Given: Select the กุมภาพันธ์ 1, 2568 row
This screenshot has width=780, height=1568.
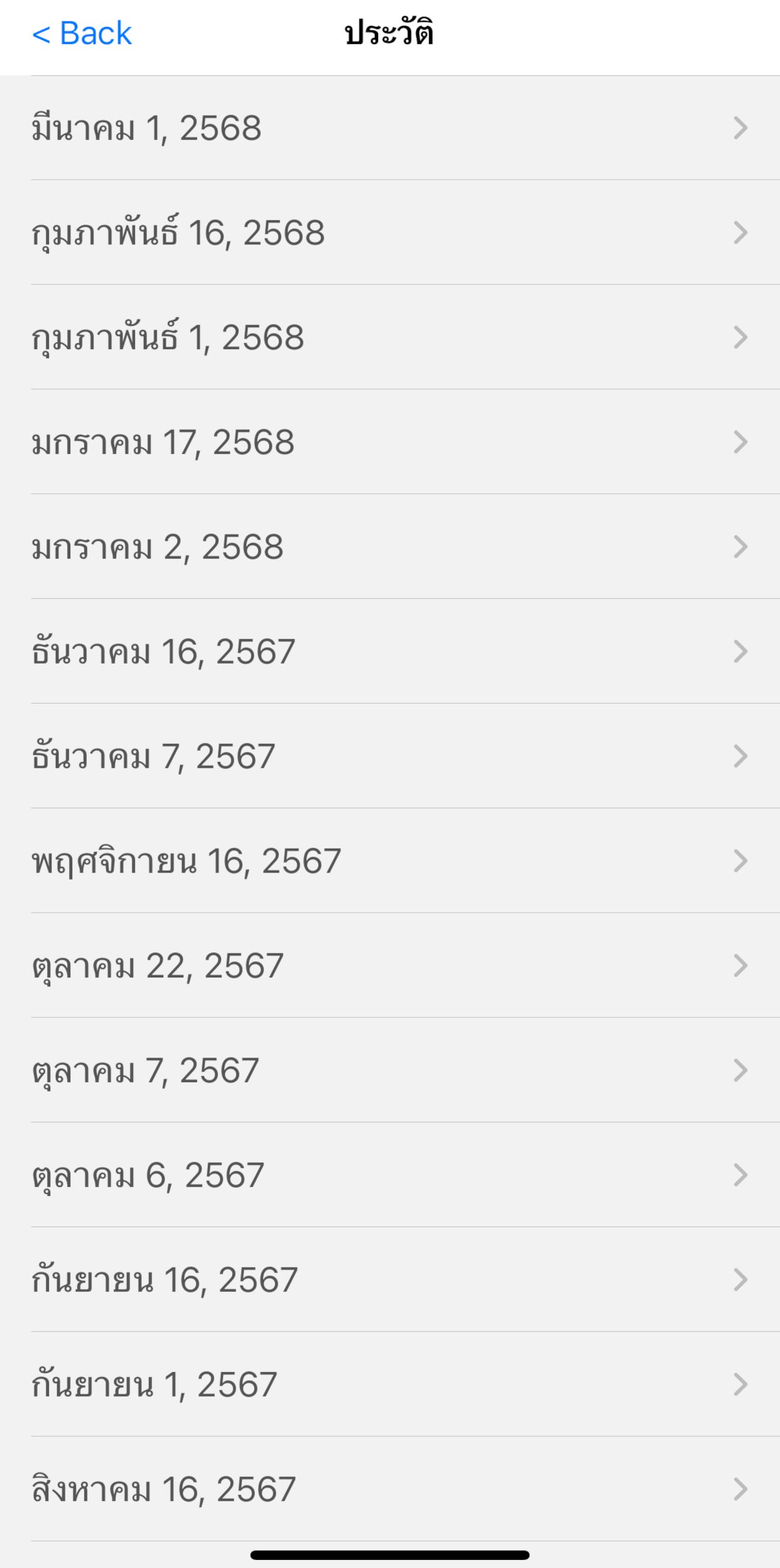Looking at the screenshot, I should (389, 338).
